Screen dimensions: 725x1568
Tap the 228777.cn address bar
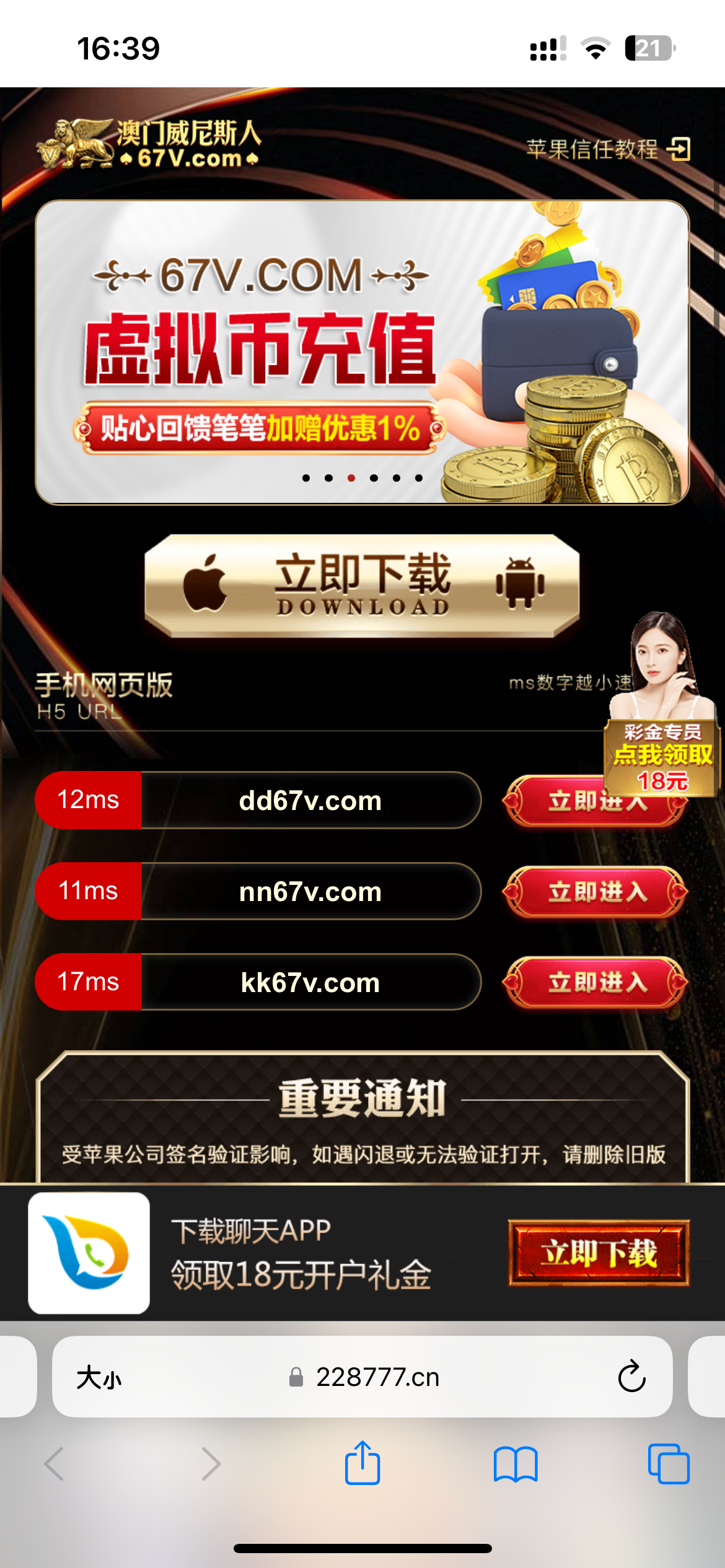[377, 1377]
